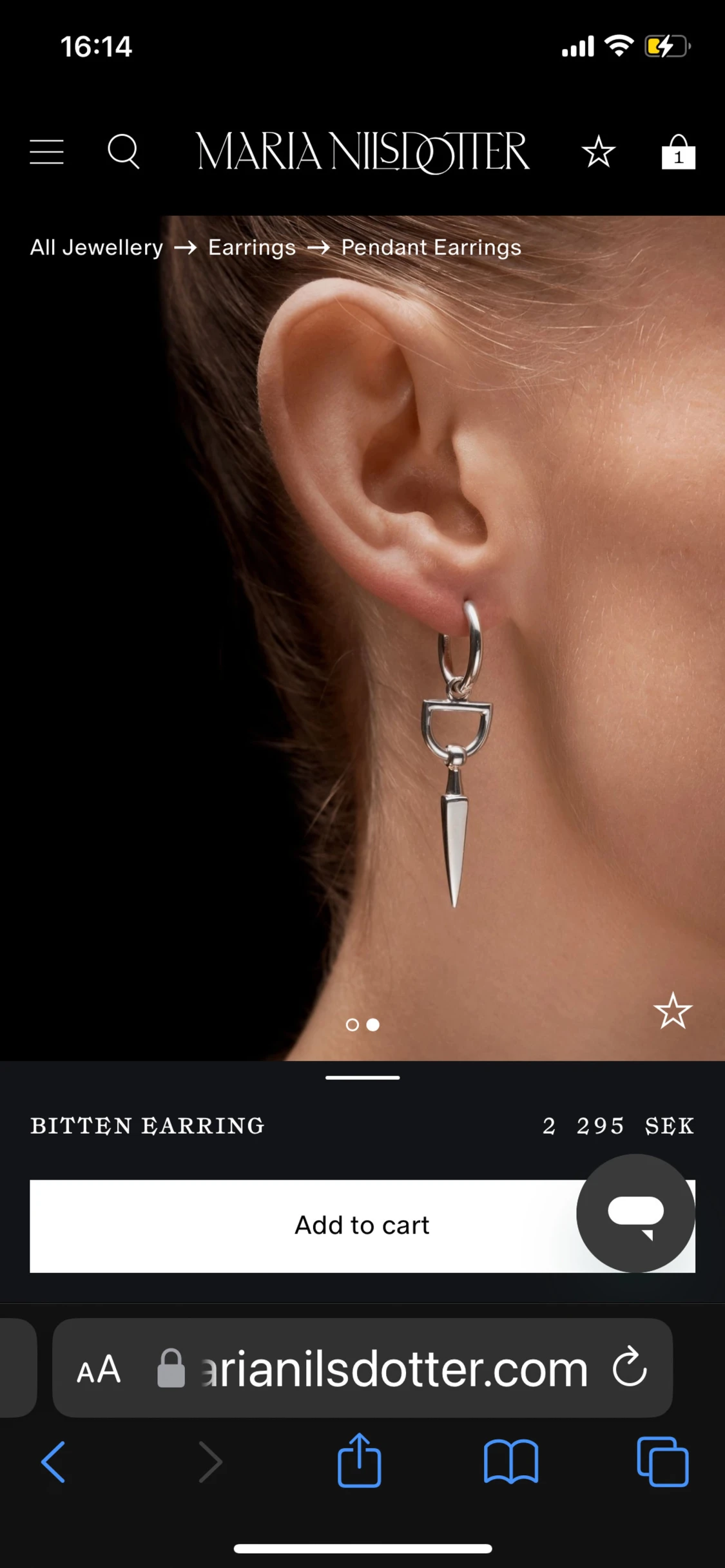Add Bitten Earring to cart
Screen dimensions: 725x1568
click(x=303, y=1226)
